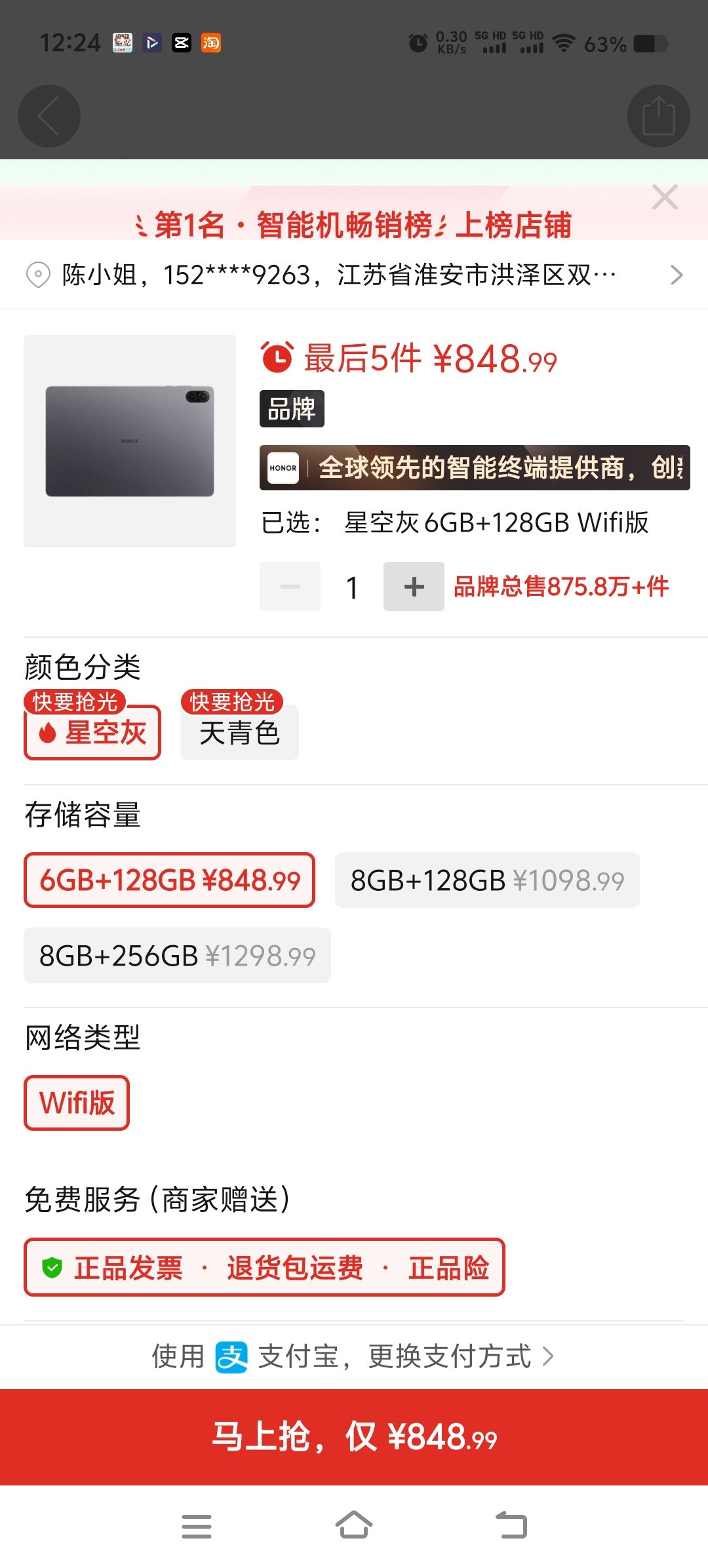
Task: Decrease quantity with the minus button
Action: [290, 587]
